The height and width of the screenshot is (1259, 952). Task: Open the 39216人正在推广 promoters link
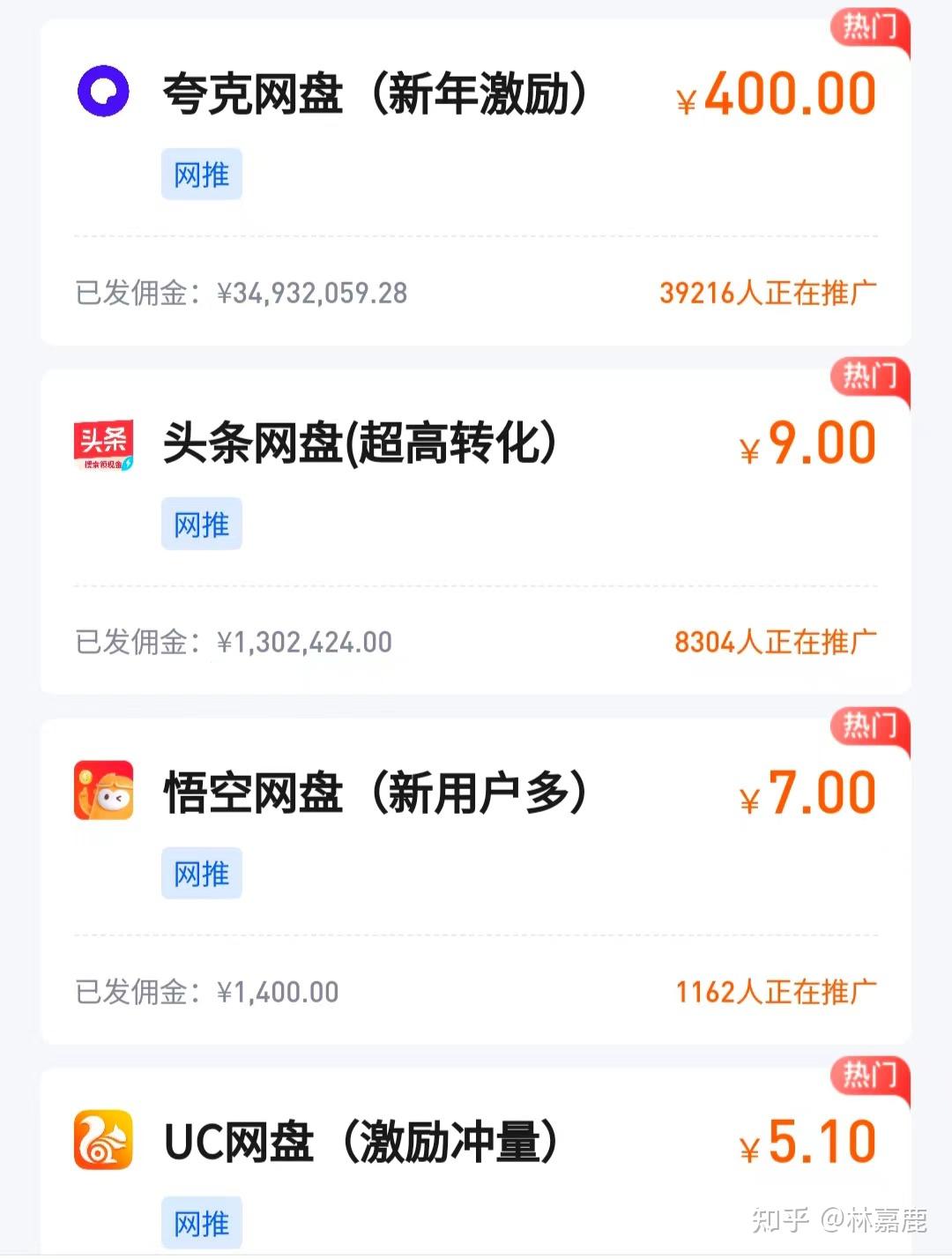tap(768, 291)
